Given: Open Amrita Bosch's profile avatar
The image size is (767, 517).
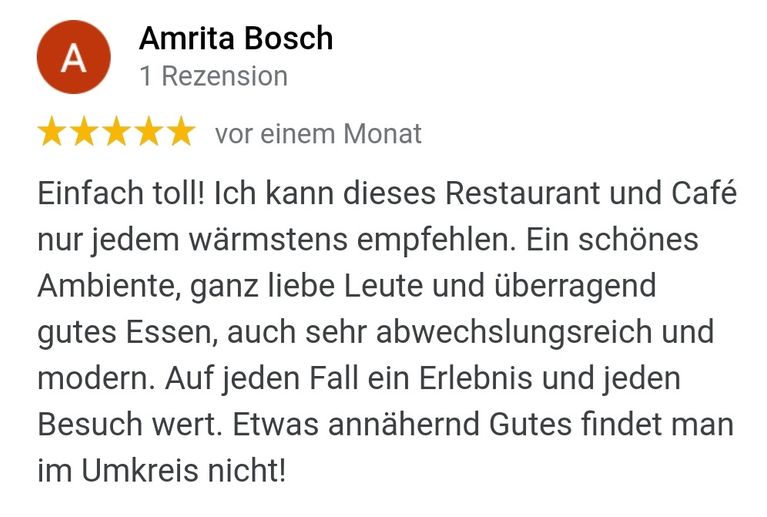Looking at the screenshot, I should (x=74, y=57).
